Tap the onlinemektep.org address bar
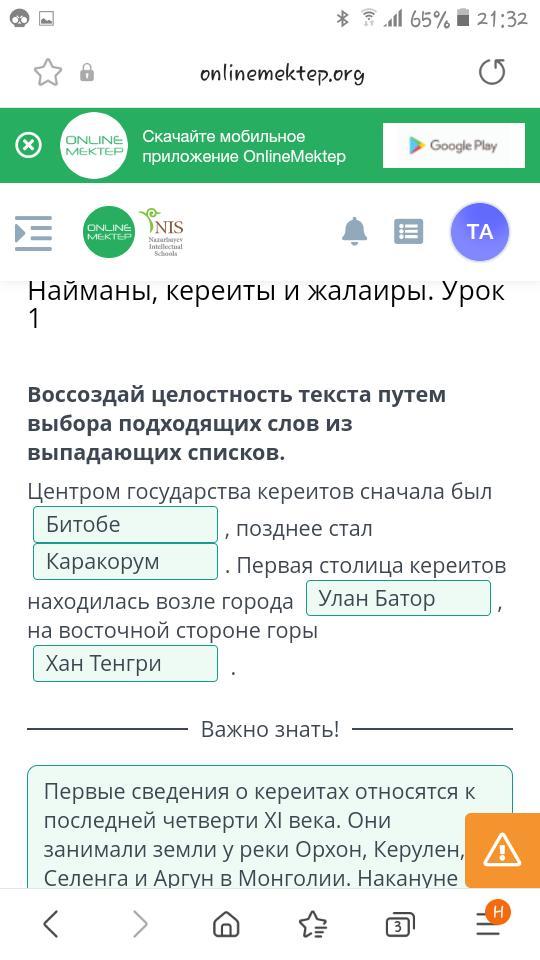 (x=282, y=74)
